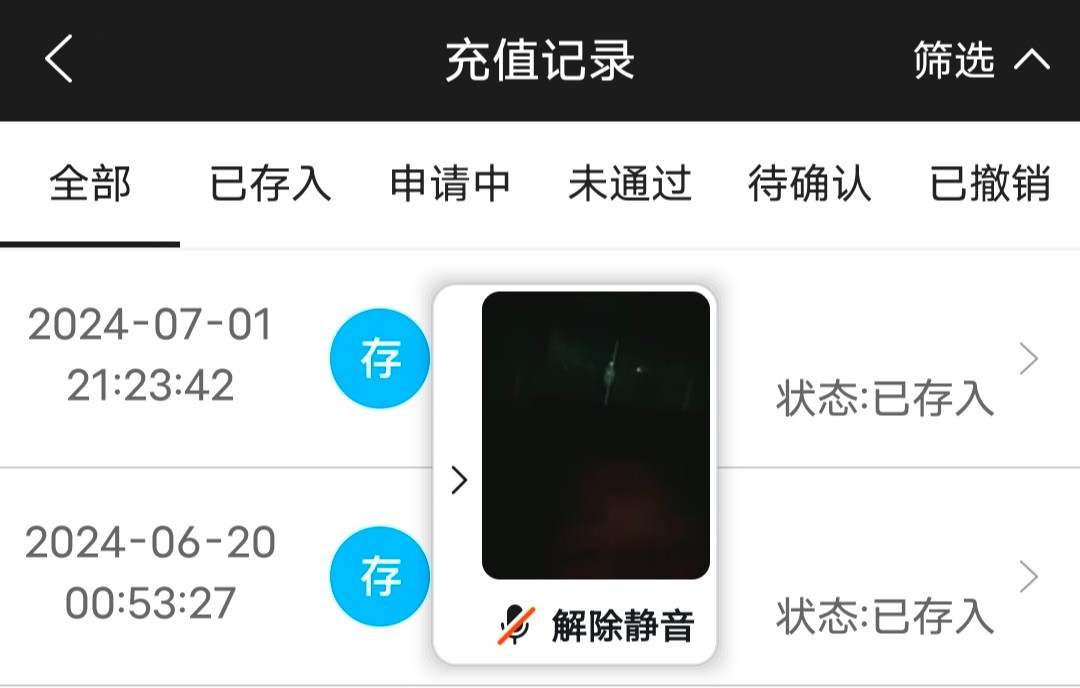1080x688 pixels.
Task: Go back from the 充值记录 page
Action: click(x=58, y=60)
